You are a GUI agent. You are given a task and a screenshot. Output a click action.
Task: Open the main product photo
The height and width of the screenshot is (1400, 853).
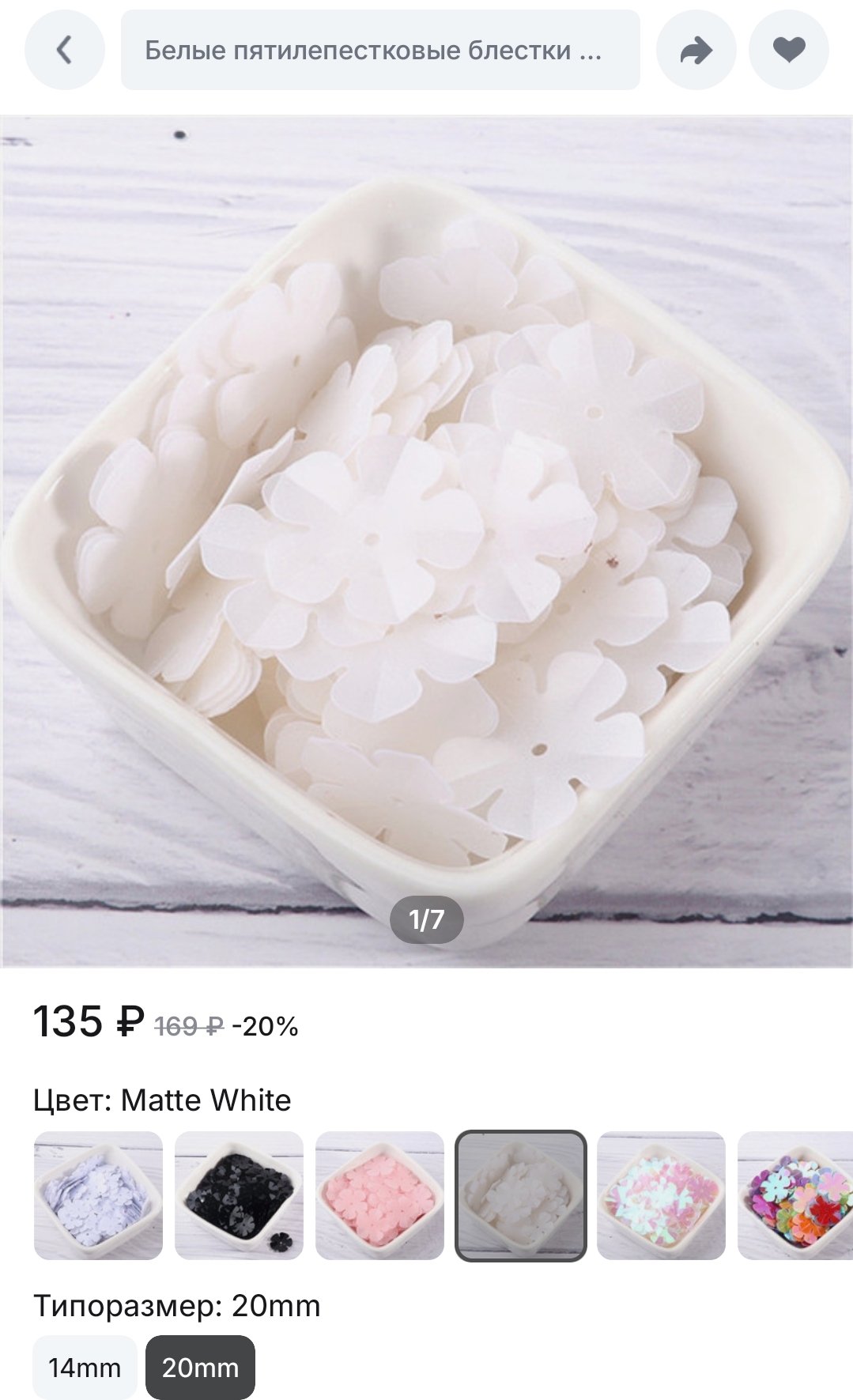pyautogui.click(x=427, y=542)
